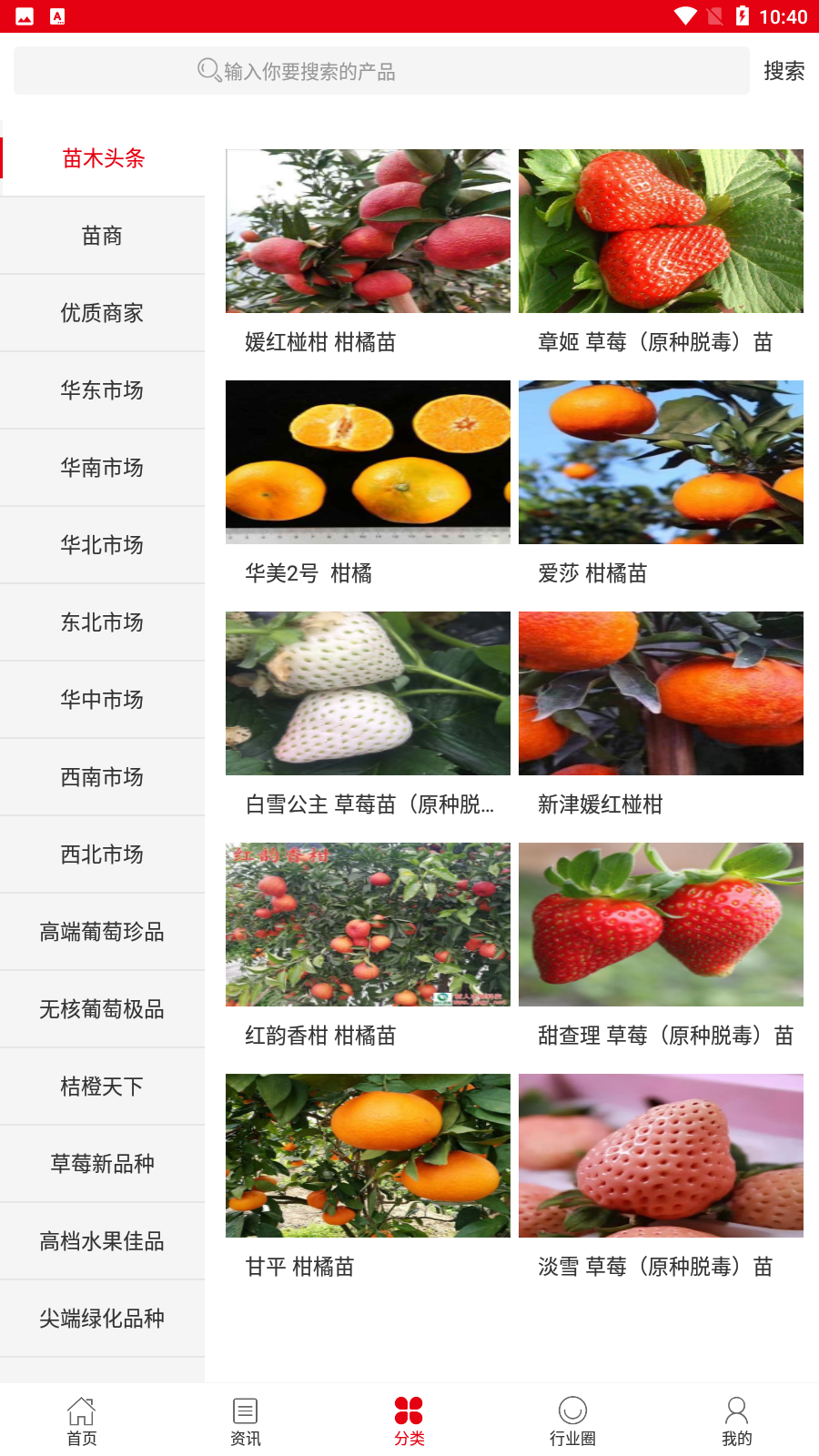Viewport: 819px width, 1456px height.
Task: Select the 华南市场 category
Action: (102, 468)
